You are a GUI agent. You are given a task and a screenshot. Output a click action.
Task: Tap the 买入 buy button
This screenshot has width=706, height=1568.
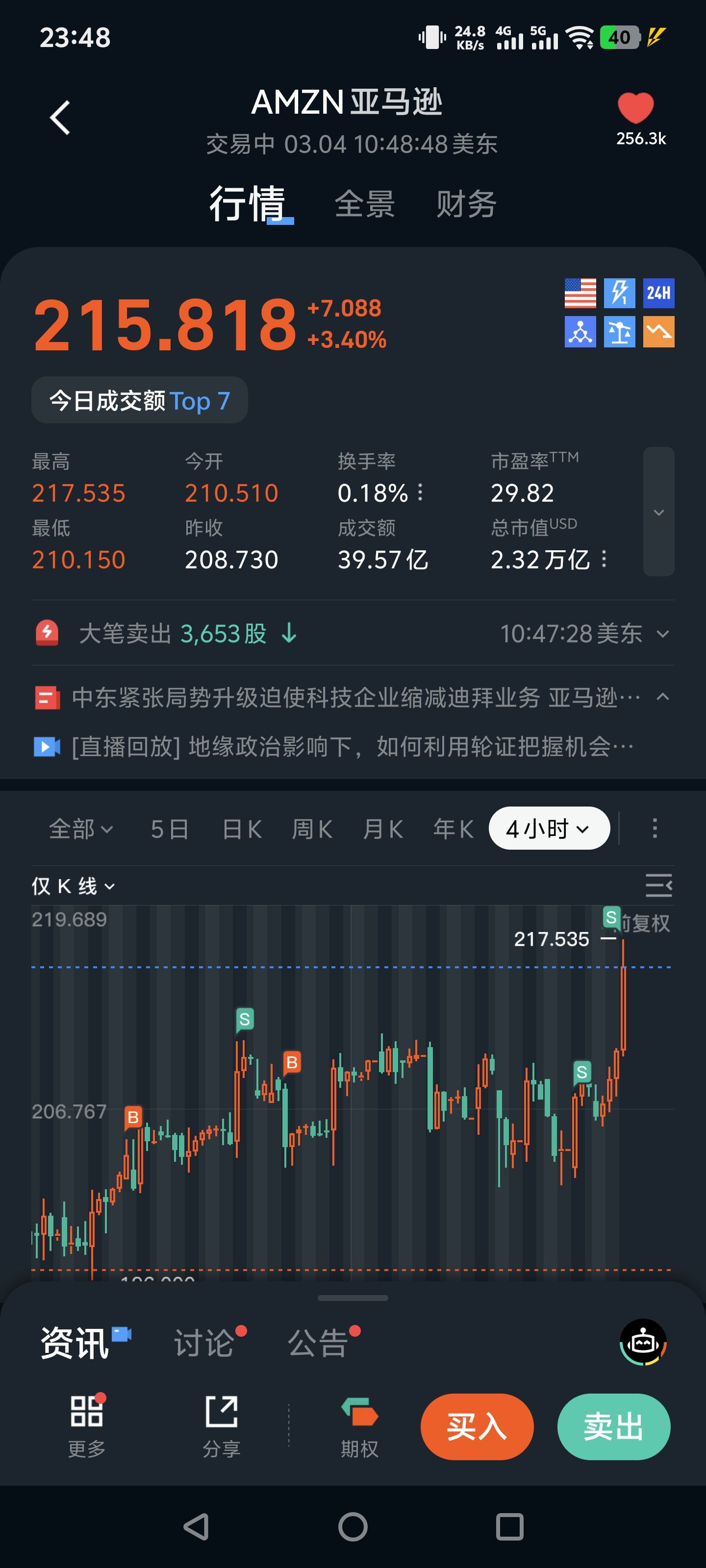point(477,1426)
